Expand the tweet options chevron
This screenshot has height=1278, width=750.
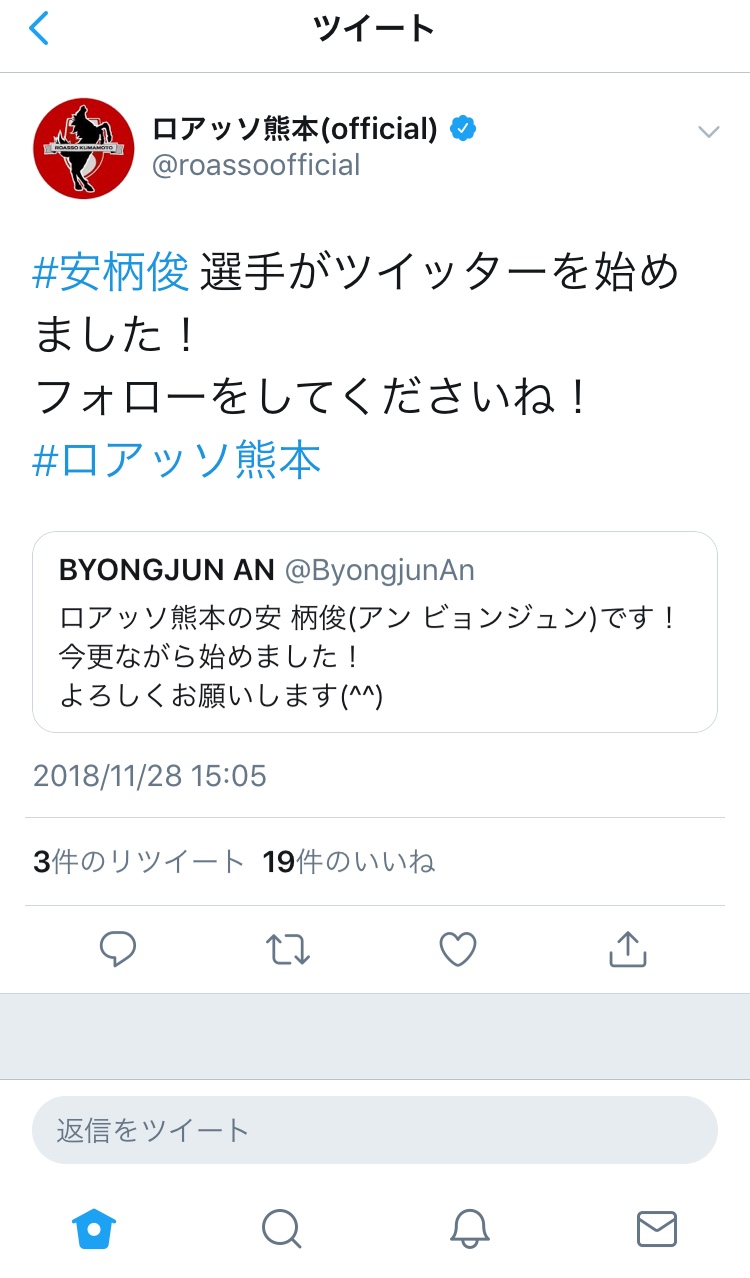pyautogui.click(x=708, y=132)
